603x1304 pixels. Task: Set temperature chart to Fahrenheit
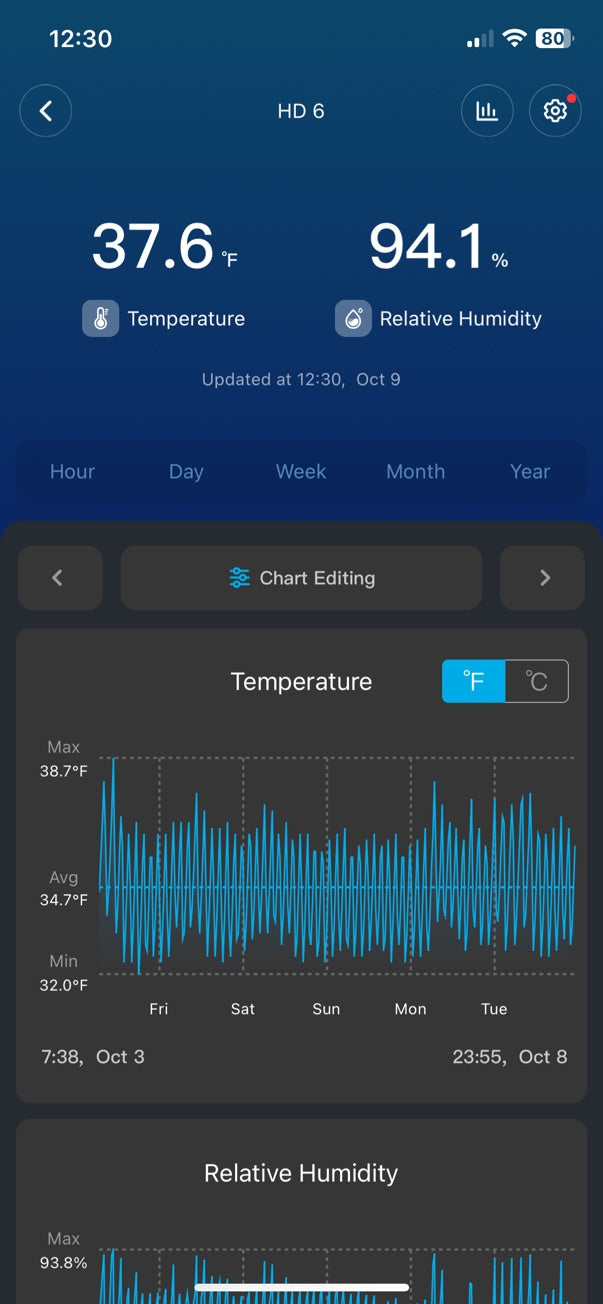click(x=474, y=682)
